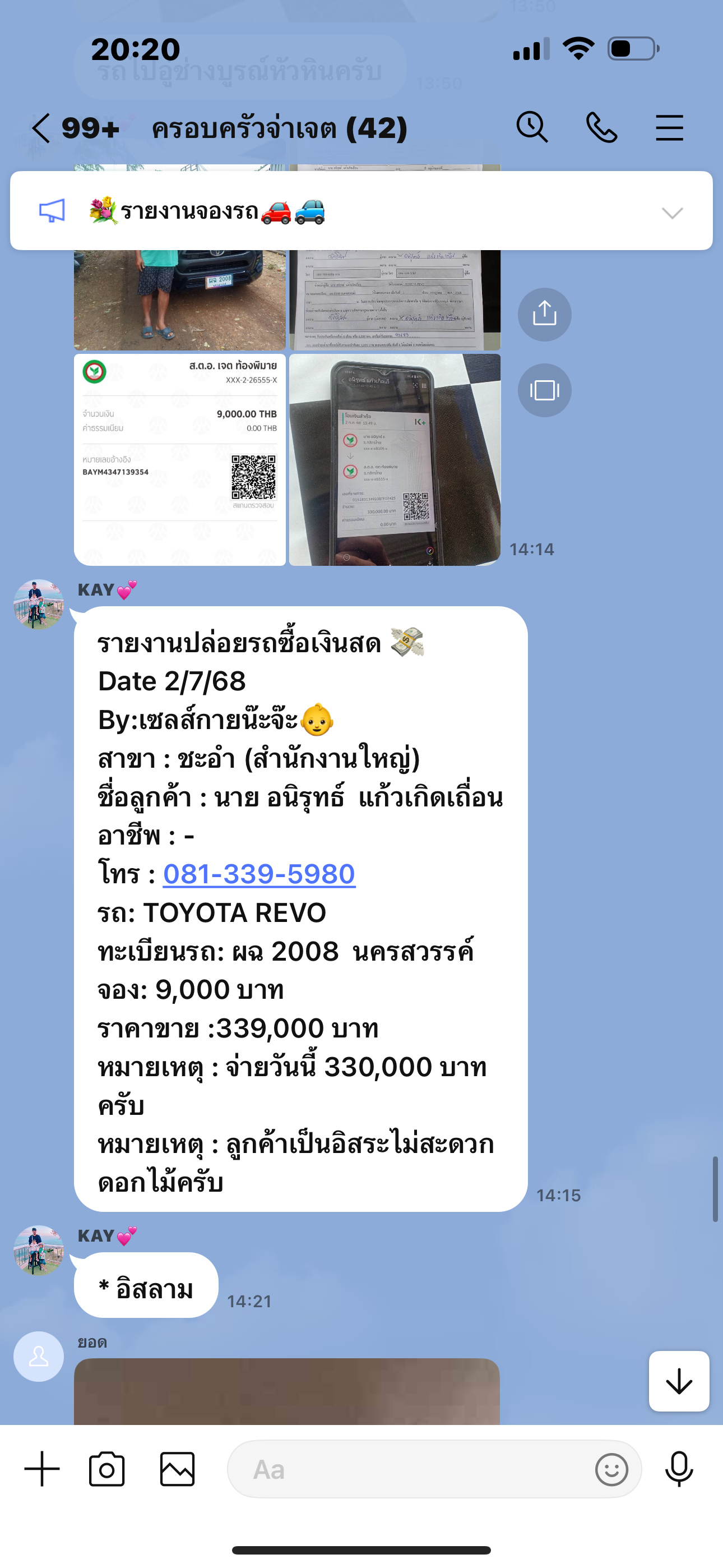723x1568 pixels.
Task: Open the photo slideshow viewer icon
Action: [544, 390]
